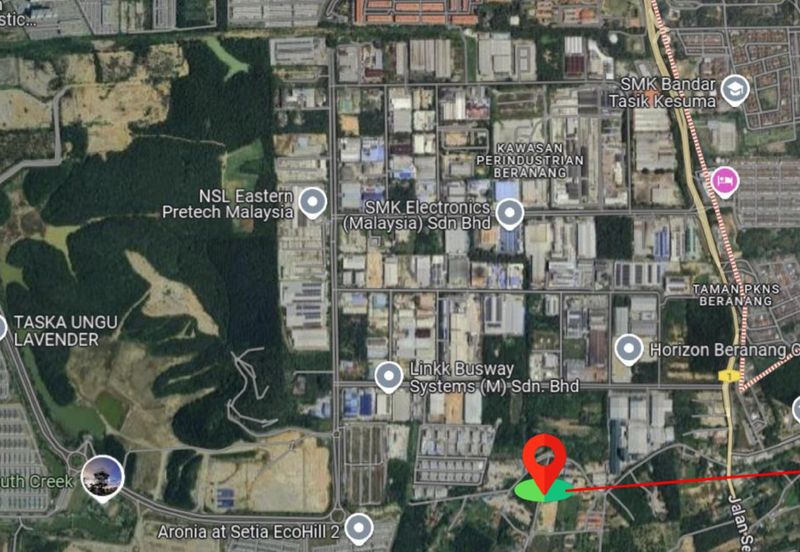Select the SMK Bandar Tasik Kesuma school marker

pyautogui.click(x=735, y=90)
